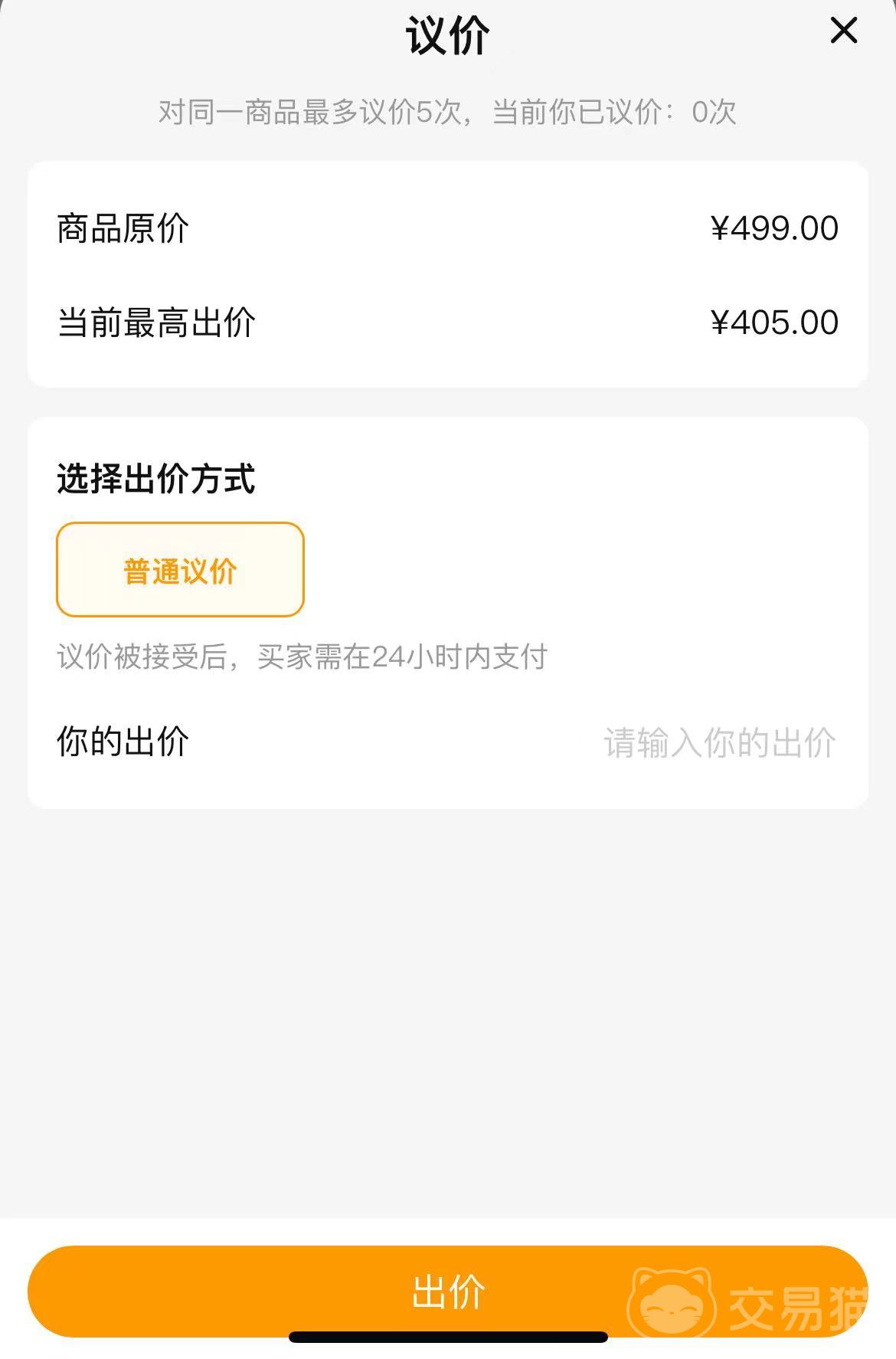The width and height of the screenshot is (896, 1359).
Task: Close the 议价 bargaining dialog
Action: tap(843, 31)
